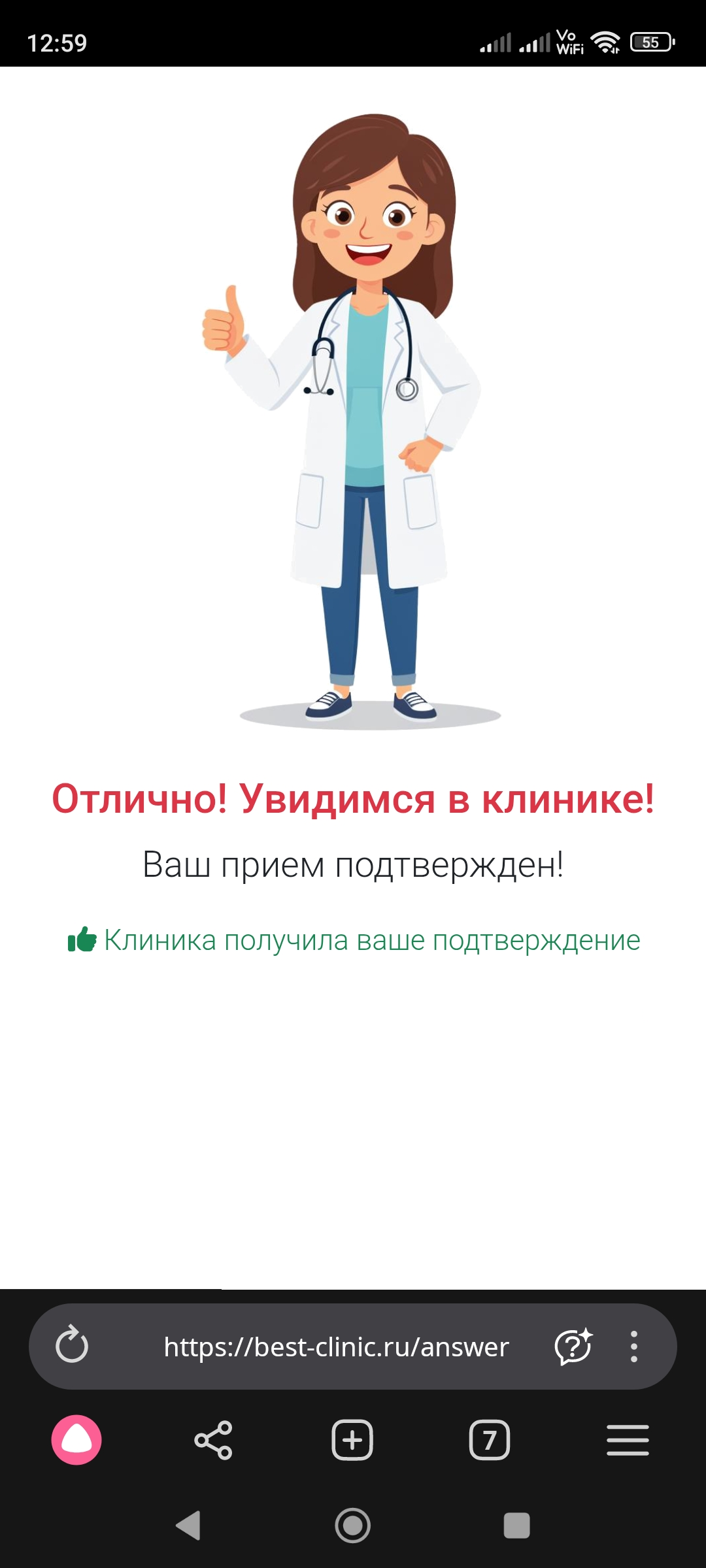Go back with the system back button
Image resolution: width=706 pixels, height=1568 pixels.
point(189,1526)
